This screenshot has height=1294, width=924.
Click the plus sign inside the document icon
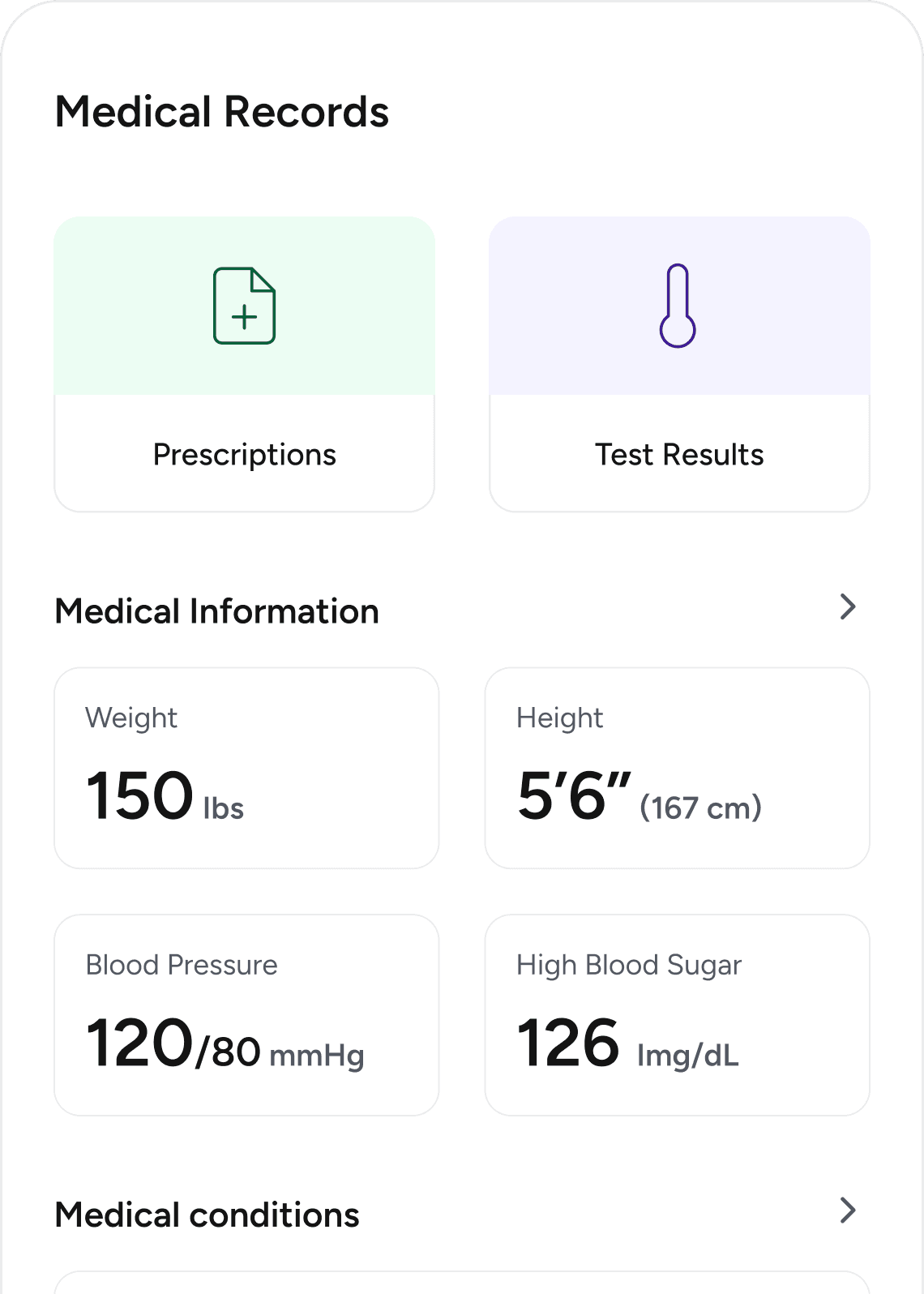(x=243, y=316)
